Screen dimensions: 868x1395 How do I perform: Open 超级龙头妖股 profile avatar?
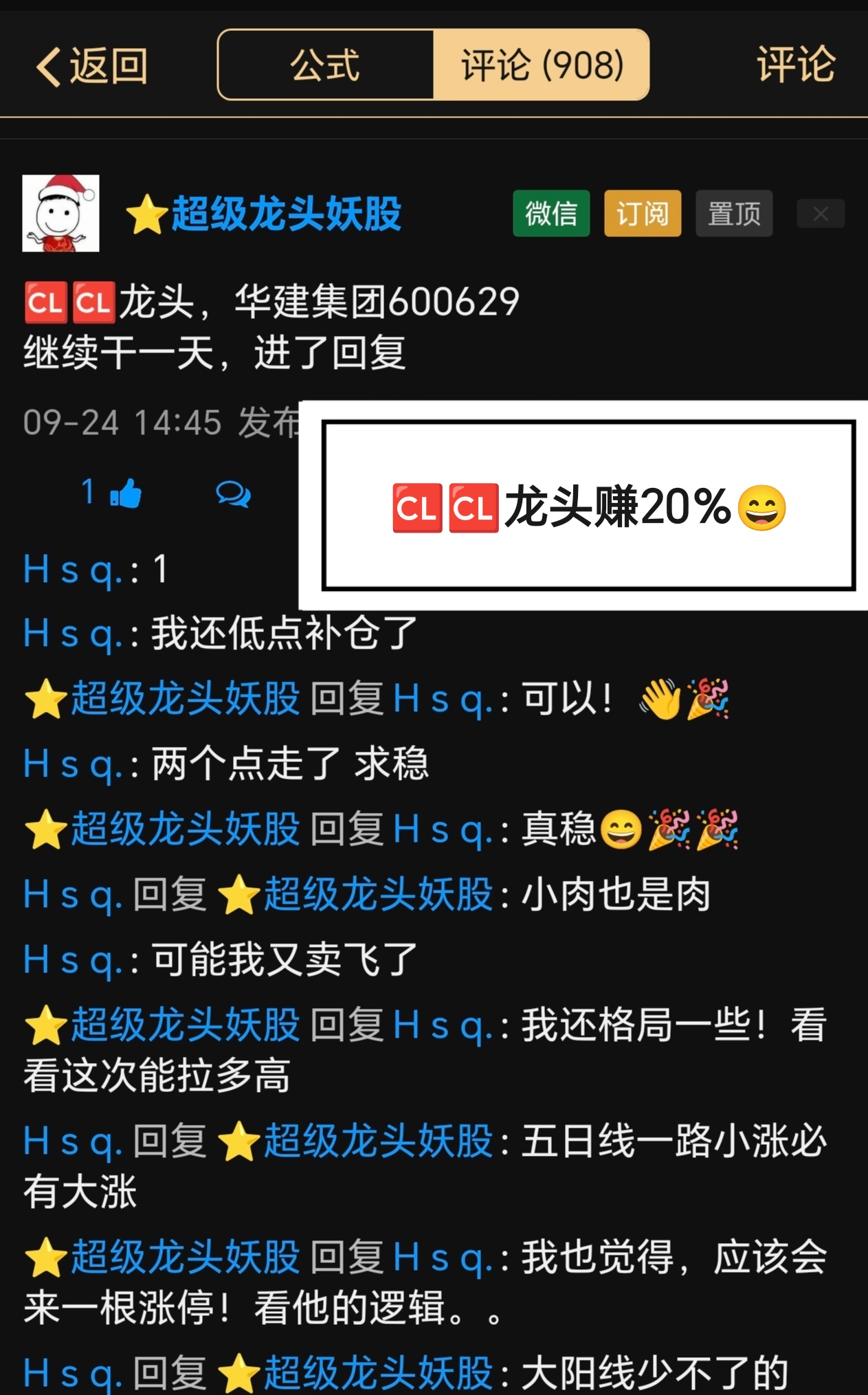point(61,213)
